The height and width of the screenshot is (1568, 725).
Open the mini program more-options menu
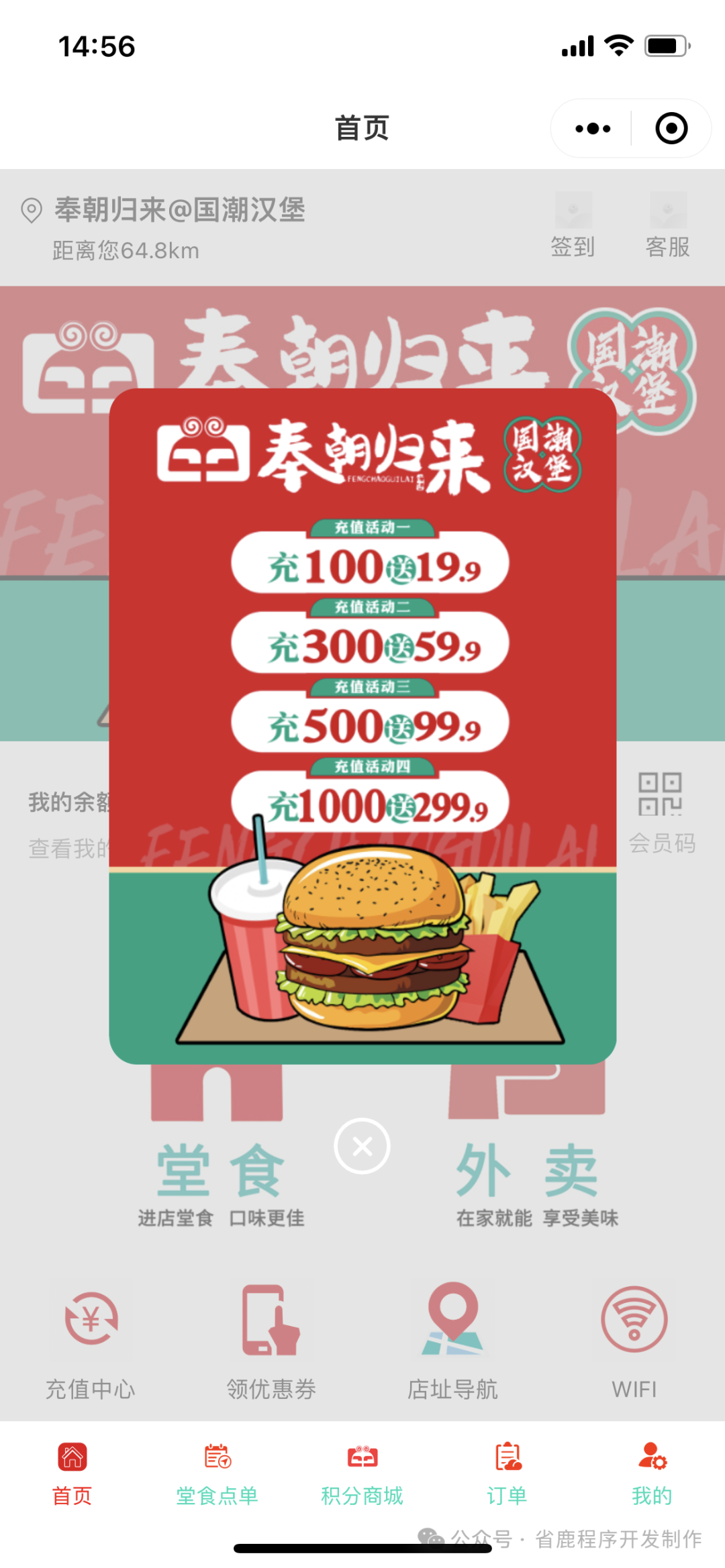(x=593, y=128)
